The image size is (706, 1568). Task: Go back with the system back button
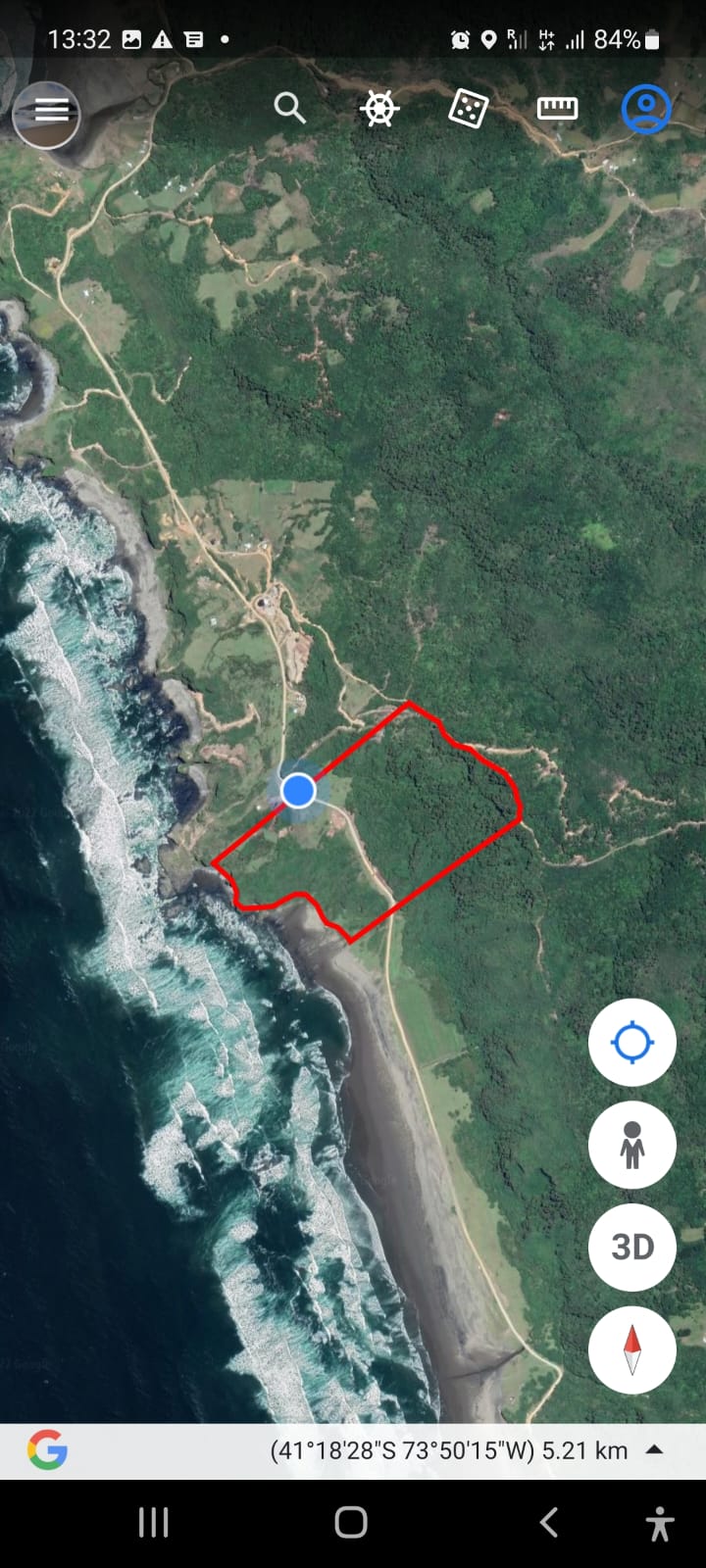pyautogui.click(x=549, y=1523)
